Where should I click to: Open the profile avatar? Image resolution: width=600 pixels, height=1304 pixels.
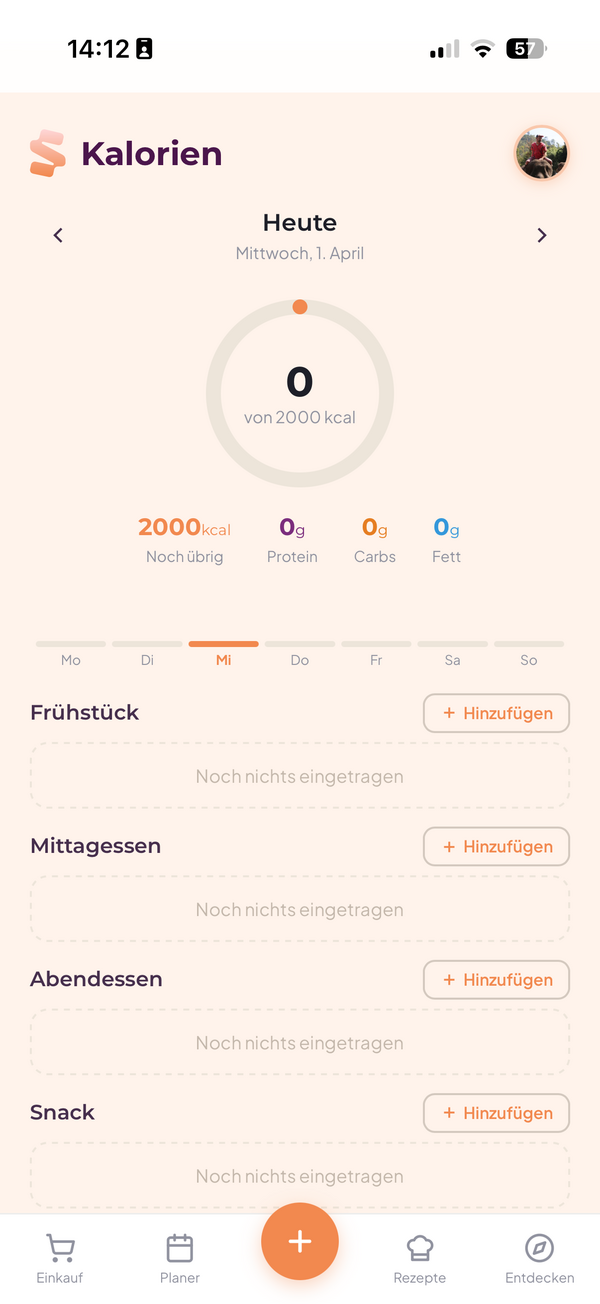541,154
